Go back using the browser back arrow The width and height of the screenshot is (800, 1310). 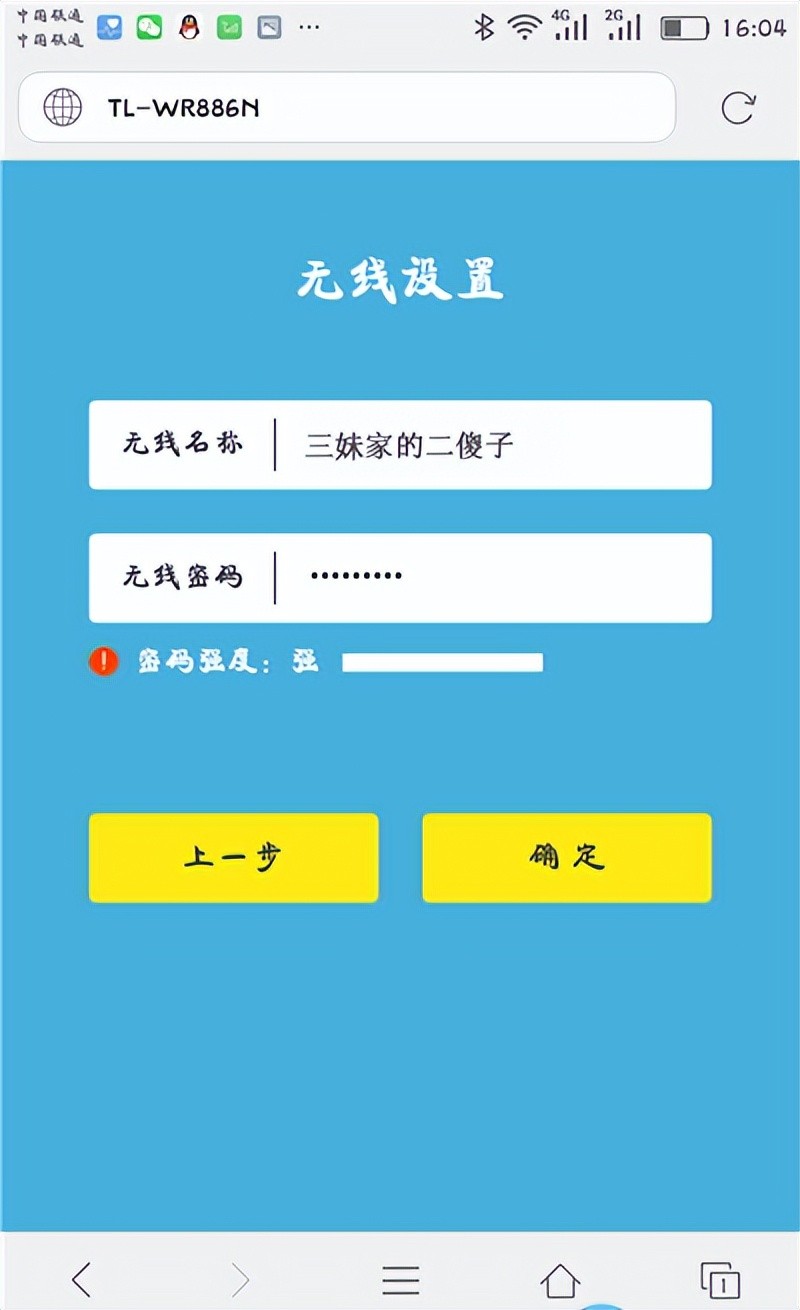click(x=81, y=1279)
